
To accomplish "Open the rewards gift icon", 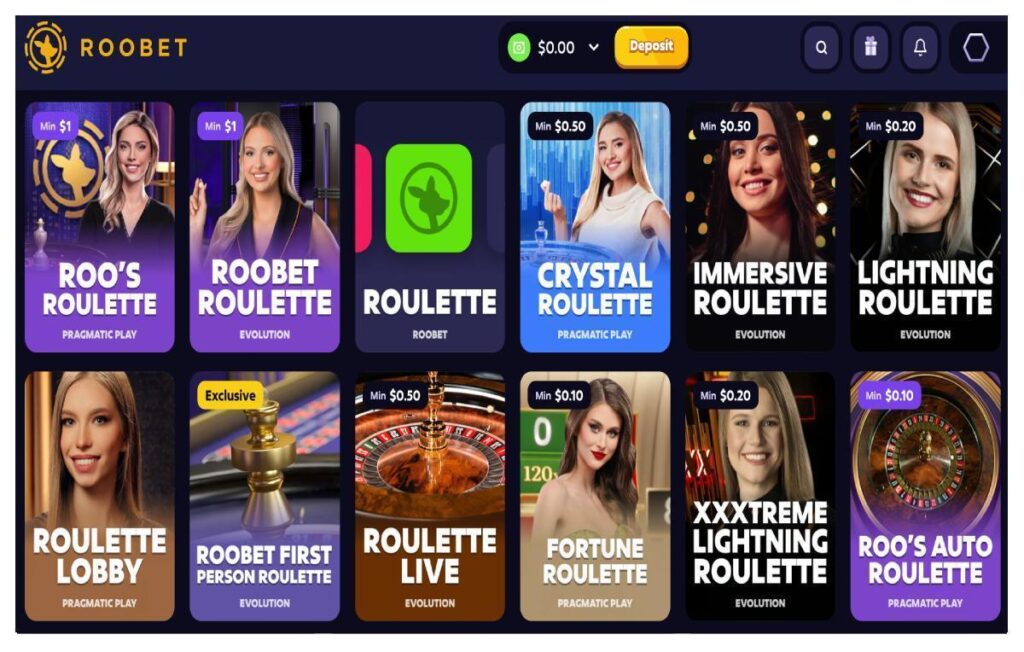I will tap(870, 47).
